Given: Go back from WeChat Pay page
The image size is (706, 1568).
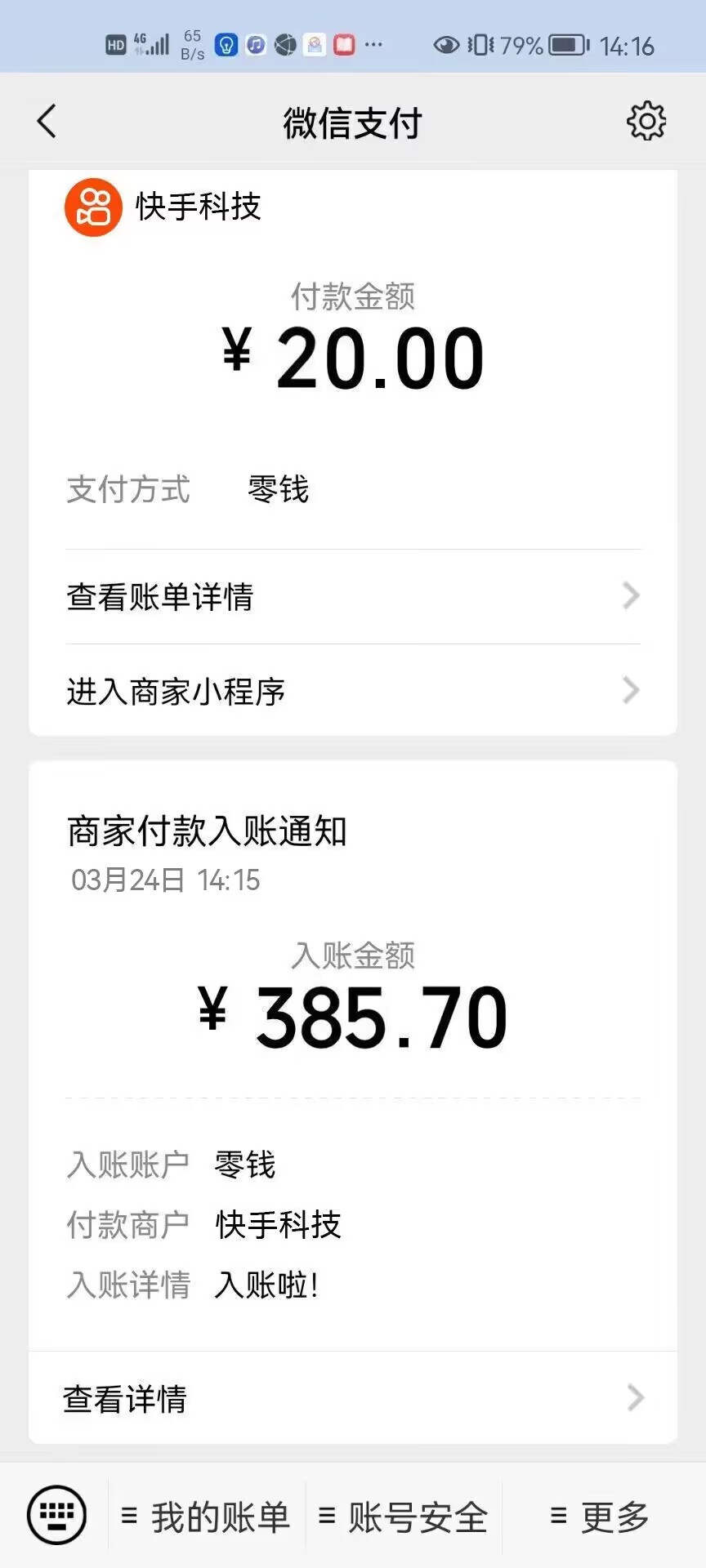Looking at the screenshot, I should pos(47,122).
